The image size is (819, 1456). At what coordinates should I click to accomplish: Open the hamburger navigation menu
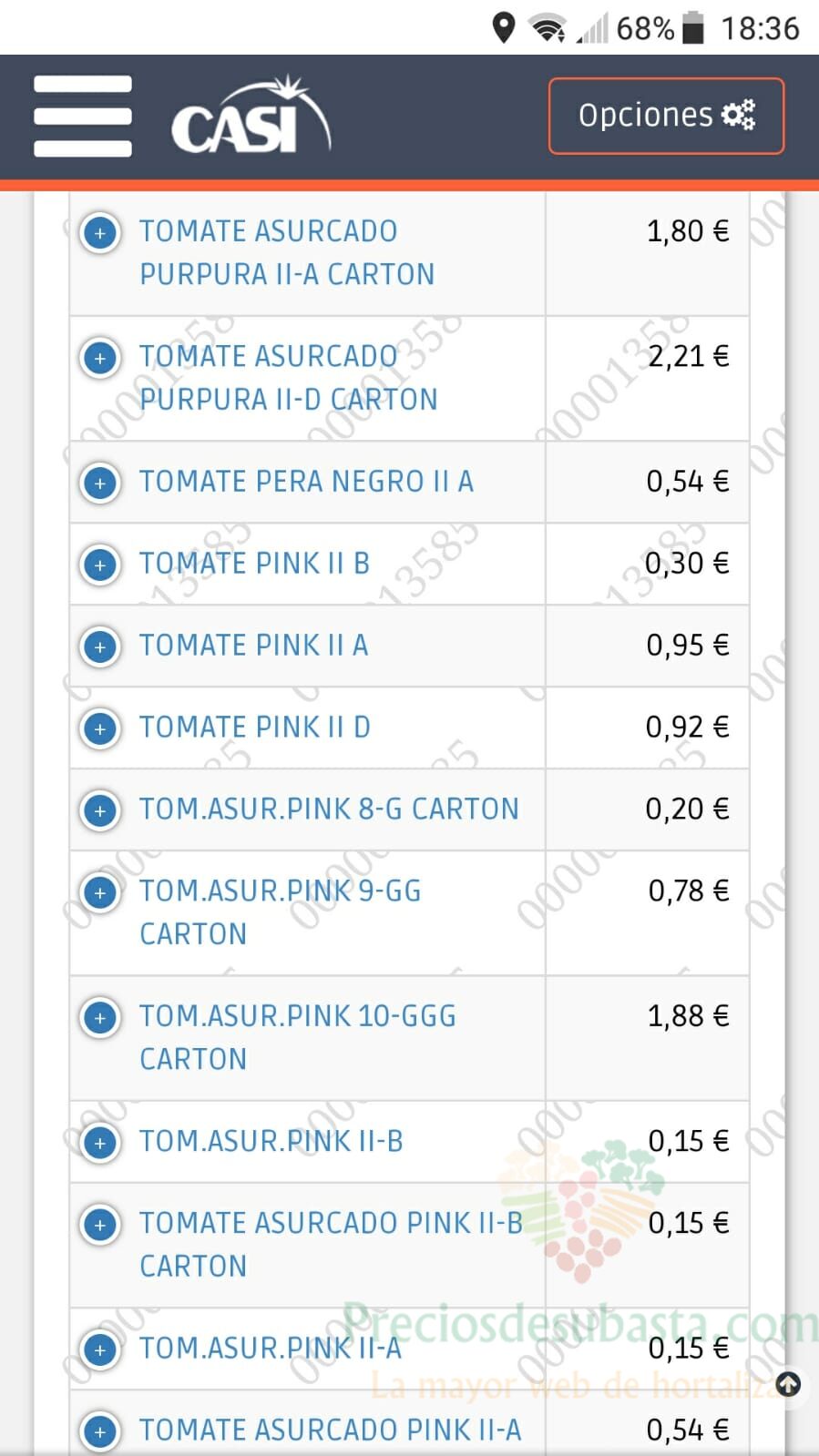coord(83,116)
